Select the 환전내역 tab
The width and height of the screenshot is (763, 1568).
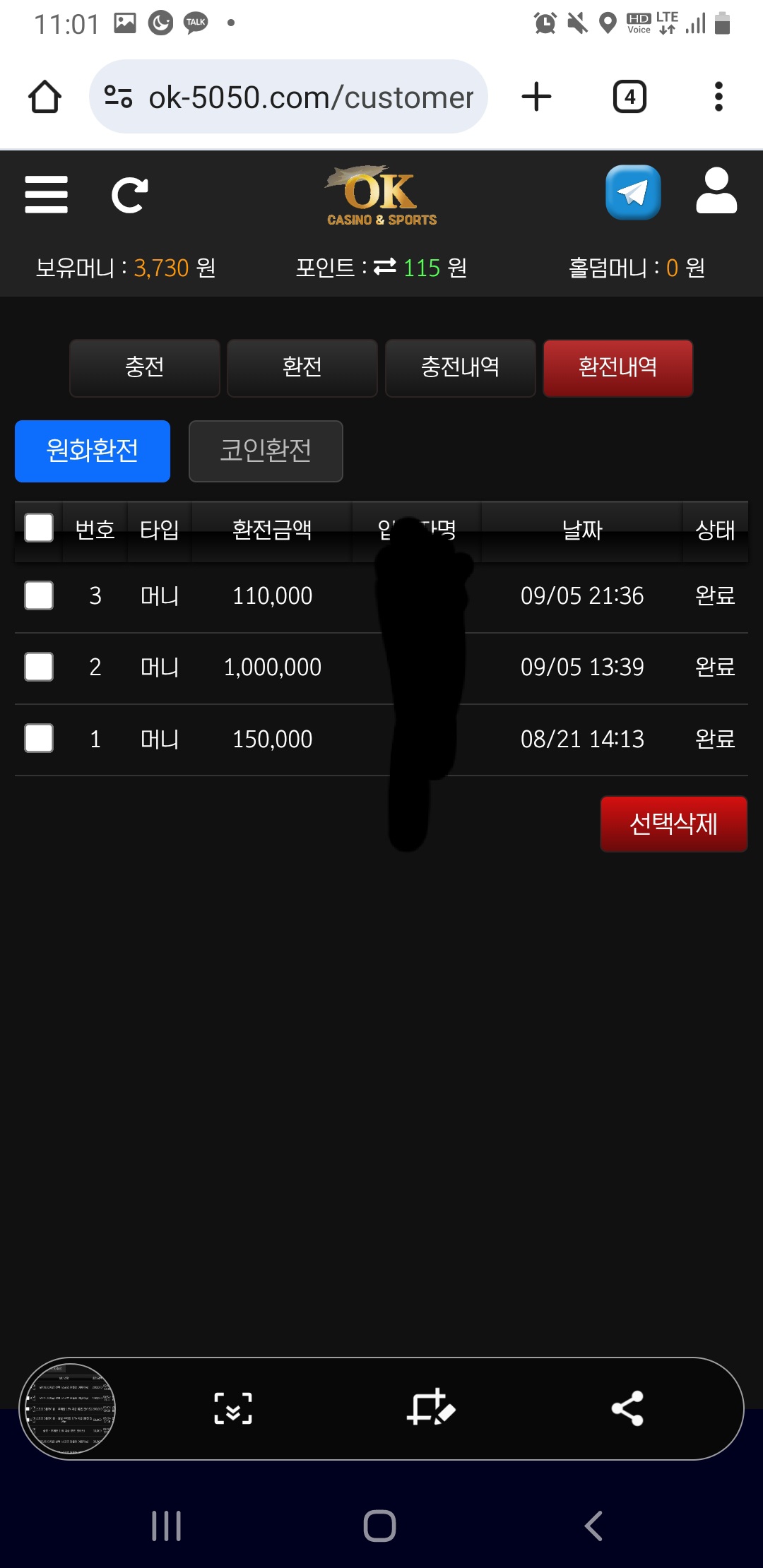click(x=617, y=367)
